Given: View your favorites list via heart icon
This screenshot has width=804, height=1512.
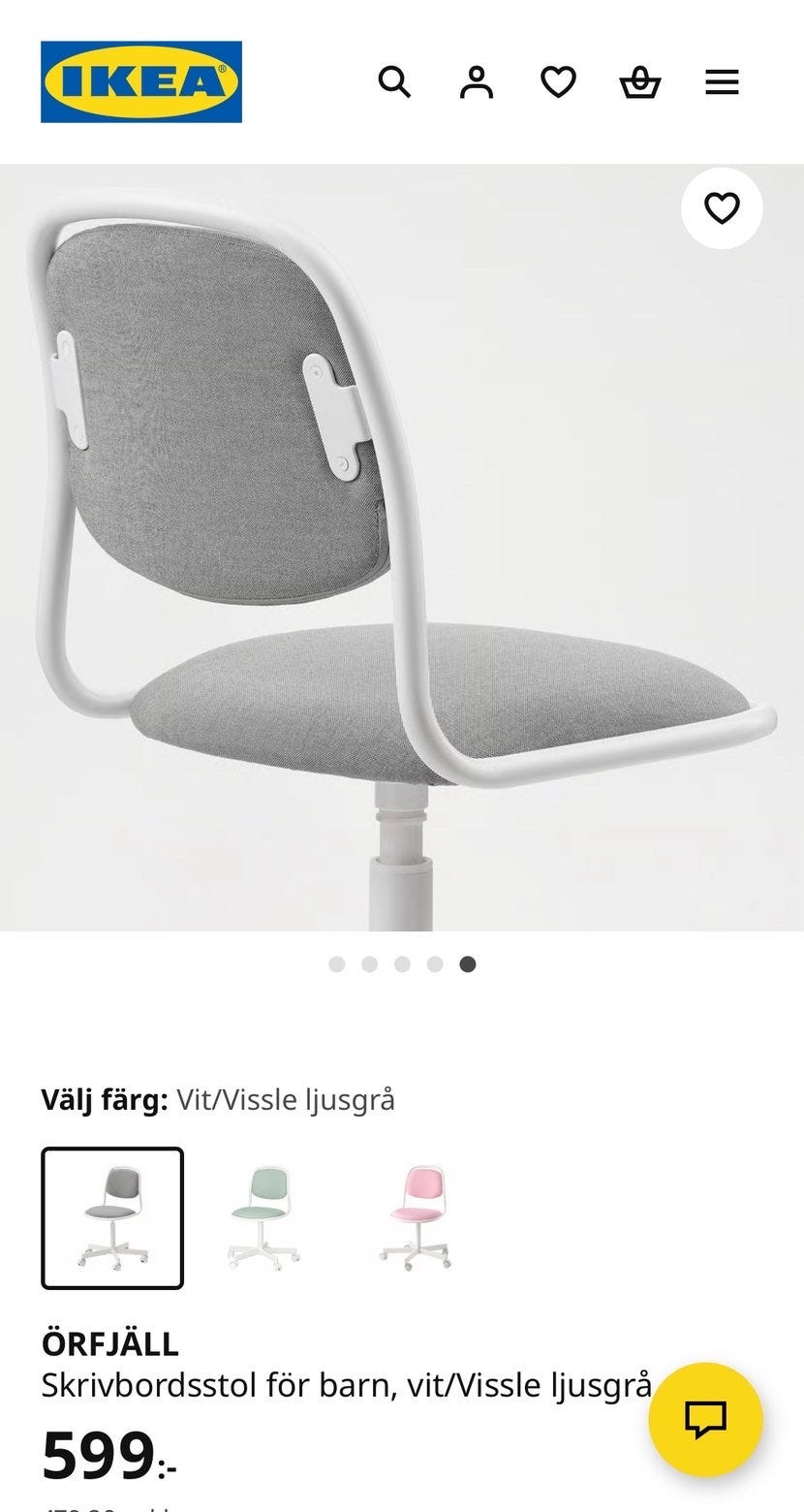Looking at the screenshot, I should 558,81.
